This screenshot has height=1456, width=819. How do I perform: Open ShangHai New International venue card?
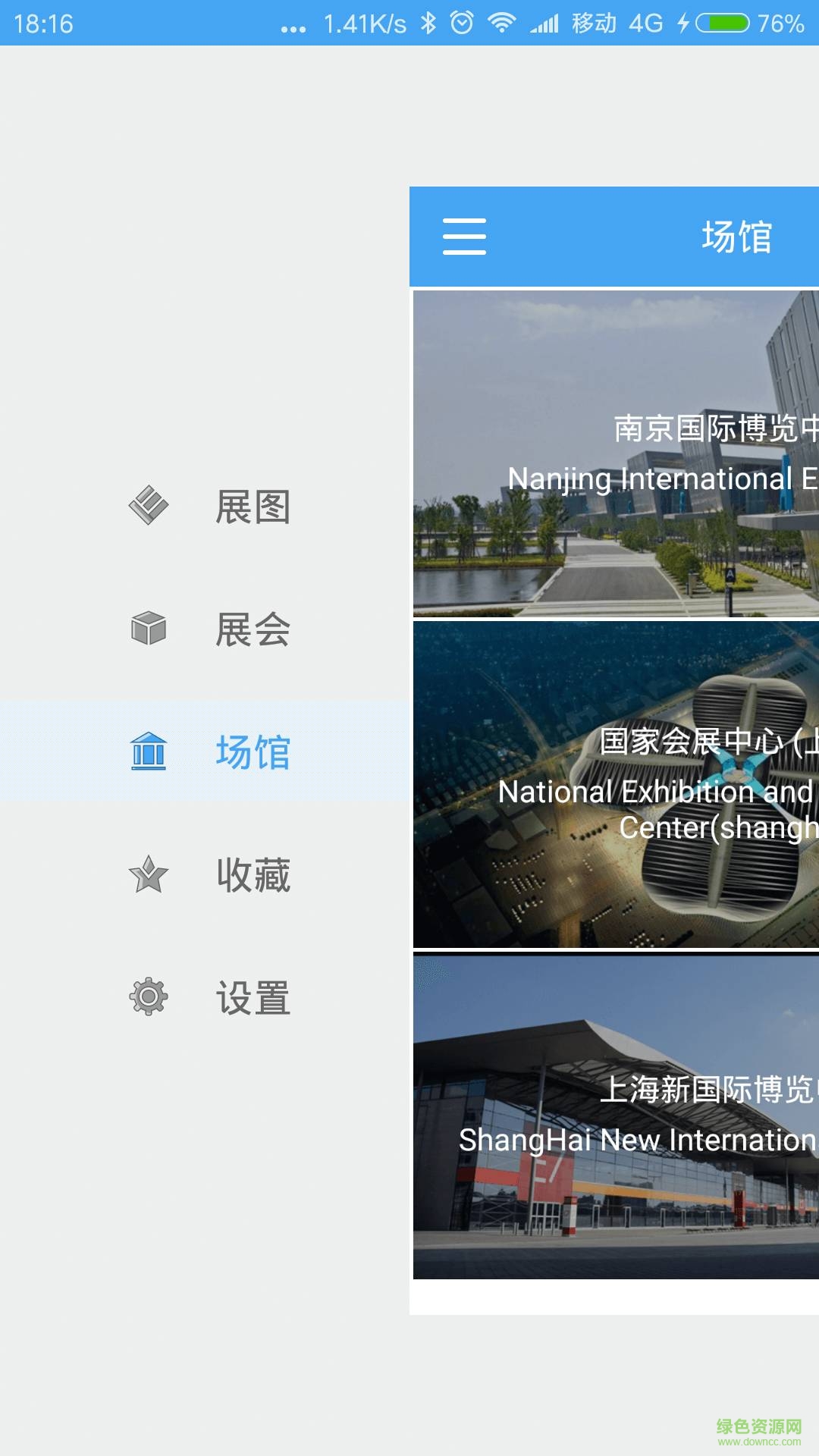616,1116
